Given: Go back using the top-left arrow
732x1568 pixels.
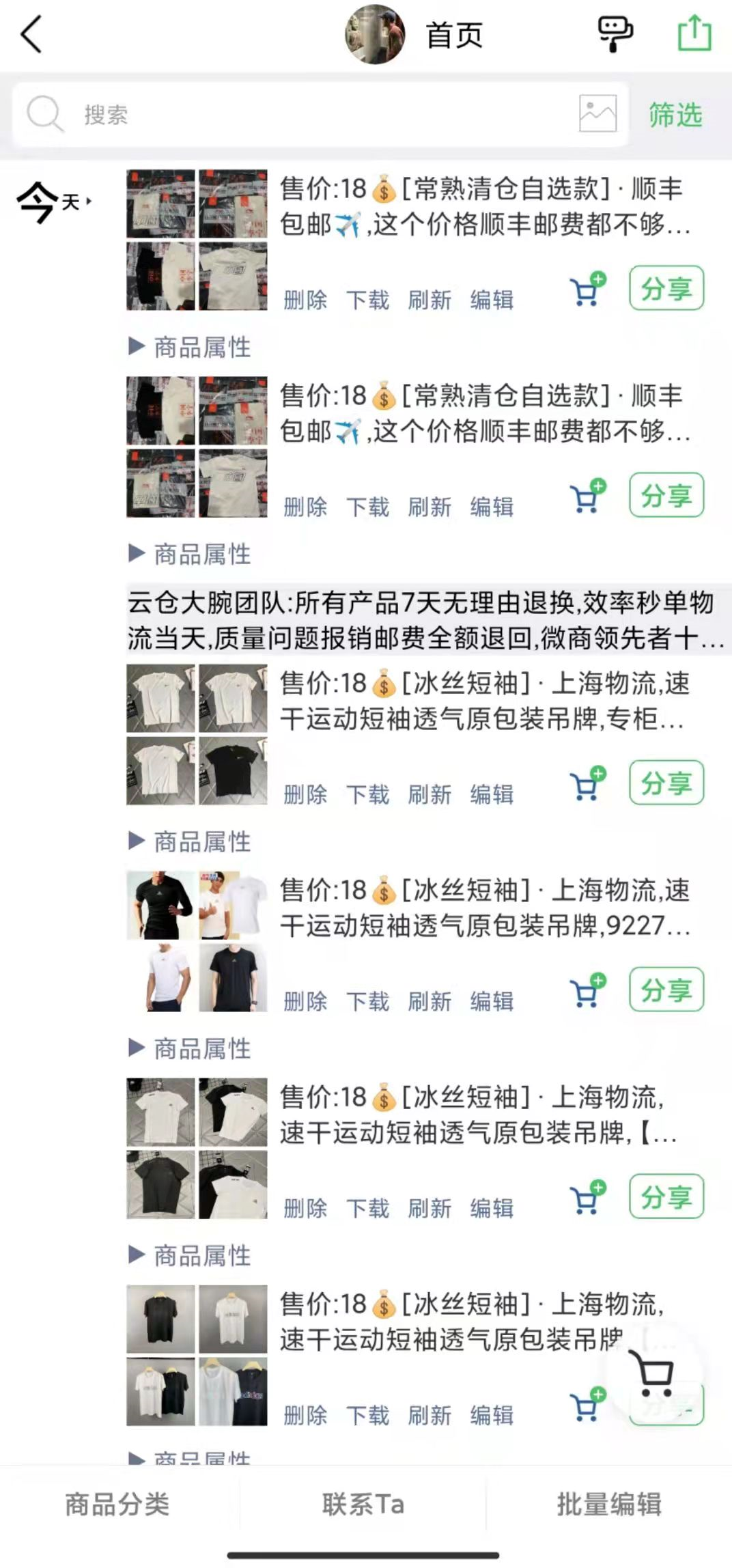Looking at the screenshot, I should tap(31, 34).
